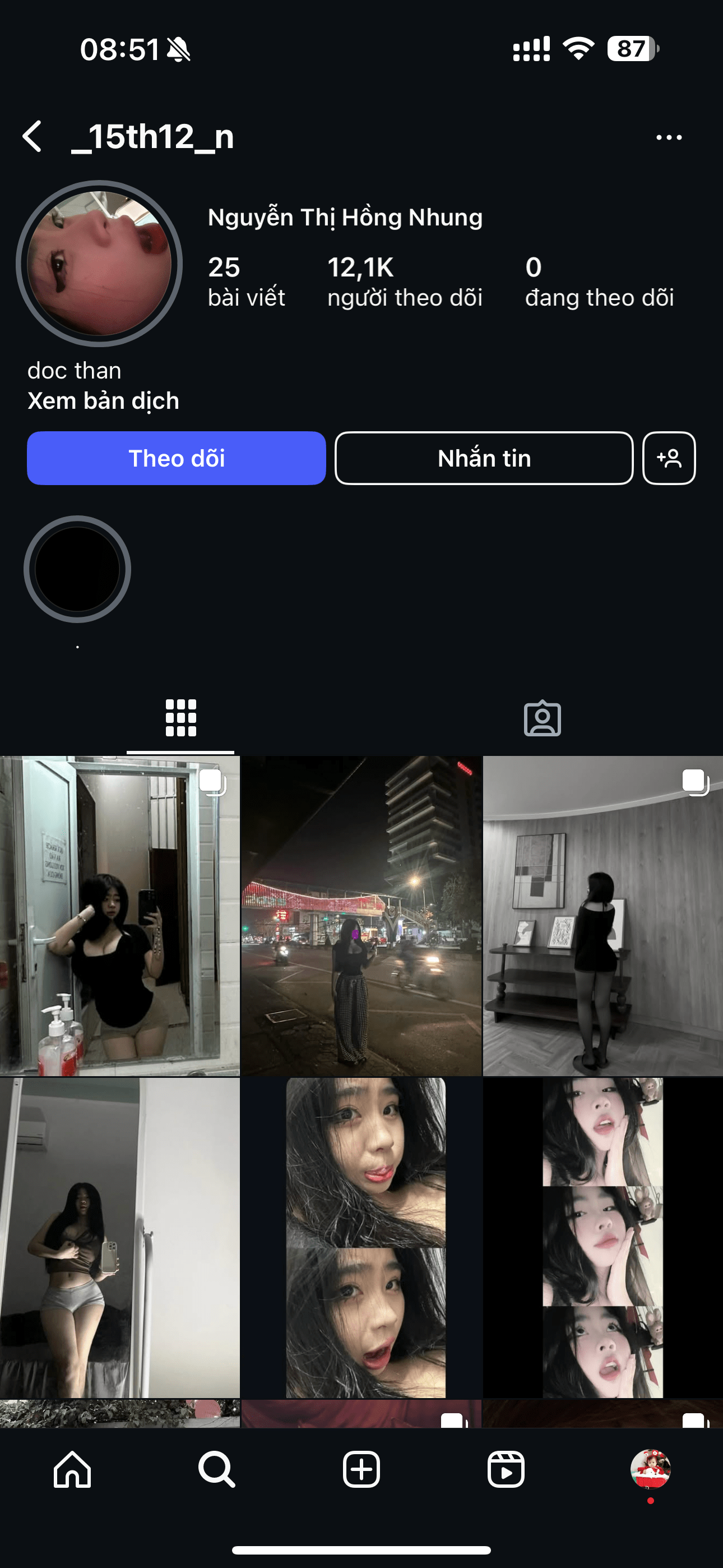Follow this account with Theo dõi
The height and width of the screenshot is (1568, 723).
coord(177,458)
